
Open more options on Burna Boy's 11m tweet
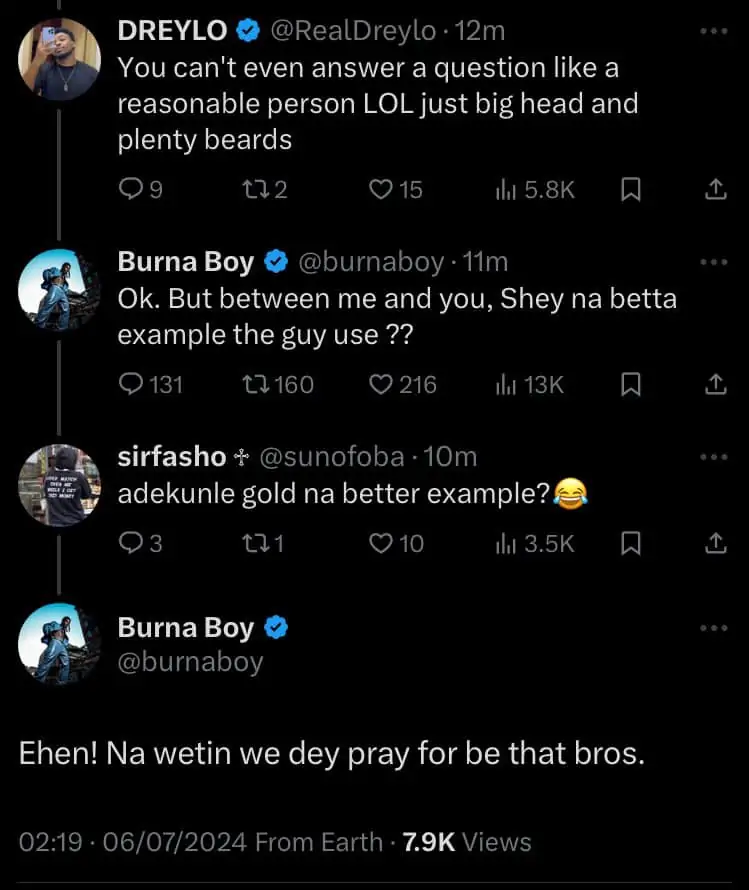click(x=714, y=262)
